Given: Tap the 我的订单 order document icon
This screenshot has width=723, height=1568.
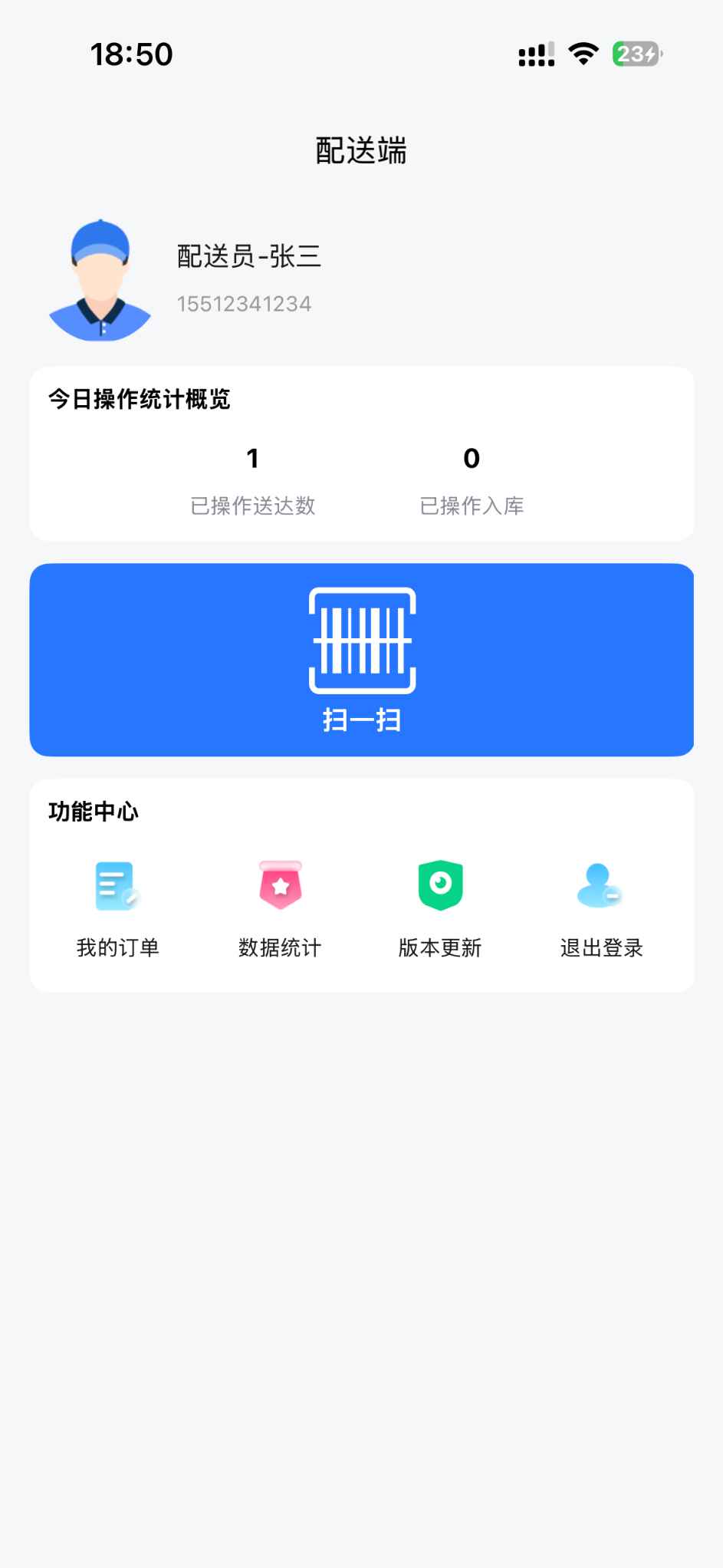Looking at the screenshot, I should tap(117, 888).
